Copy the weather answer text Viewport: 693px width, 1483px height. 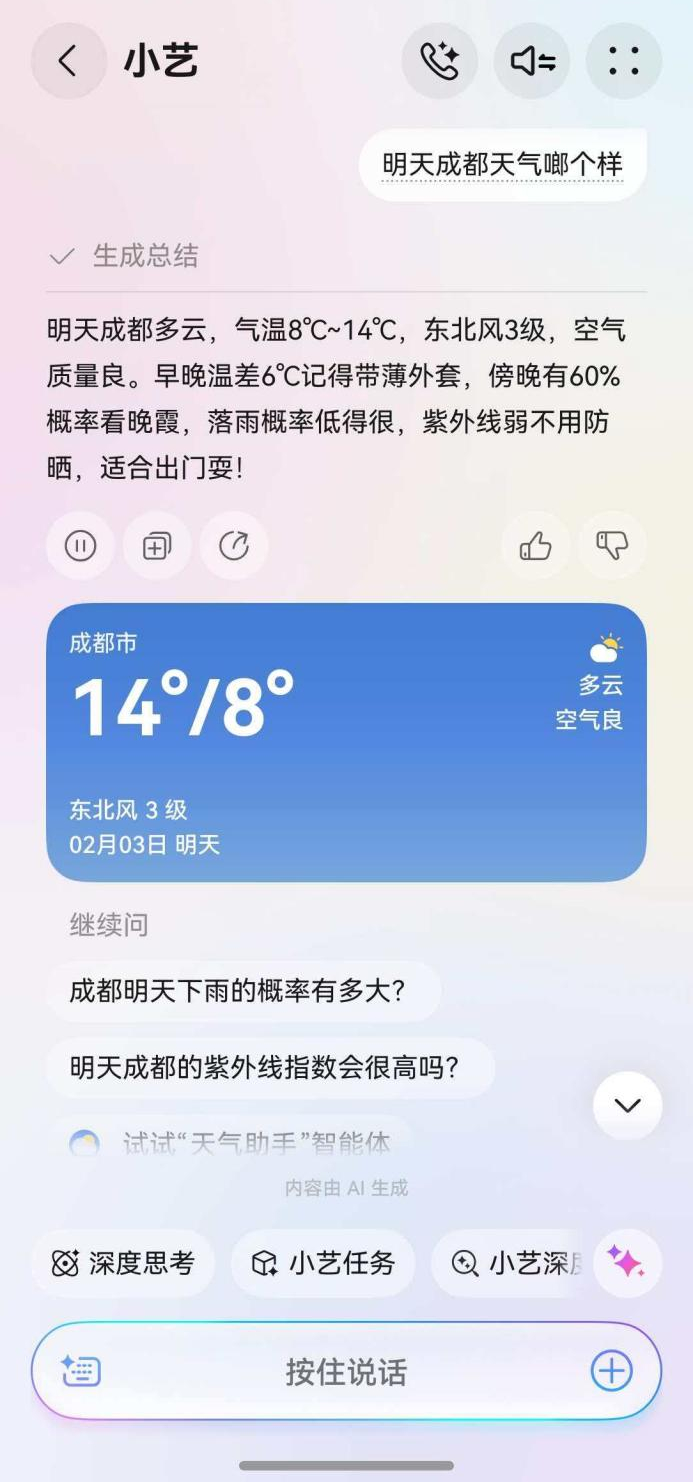tap(157, 546)
